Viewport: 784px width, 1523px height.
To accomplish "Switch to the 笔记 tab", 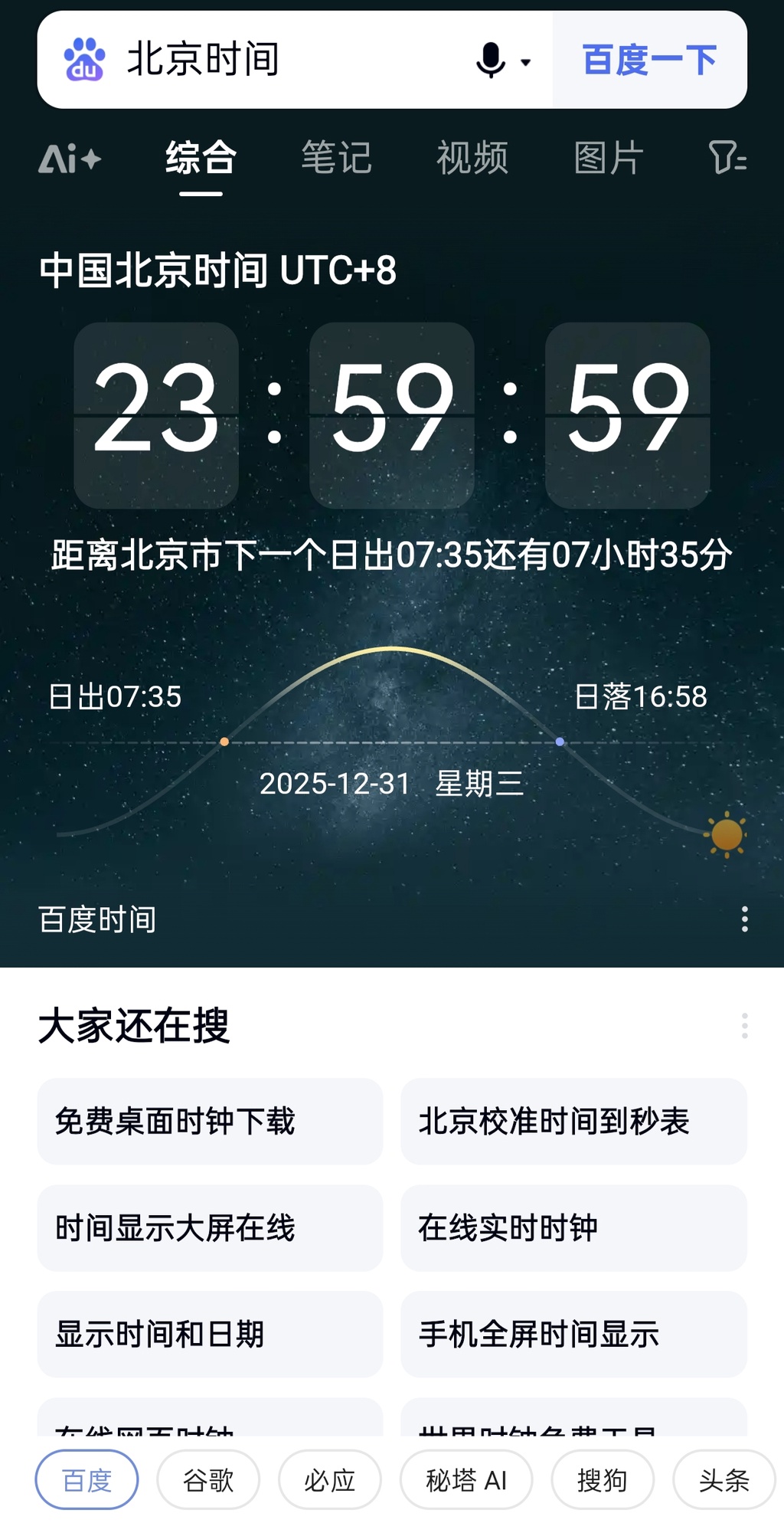I will 336,159.
